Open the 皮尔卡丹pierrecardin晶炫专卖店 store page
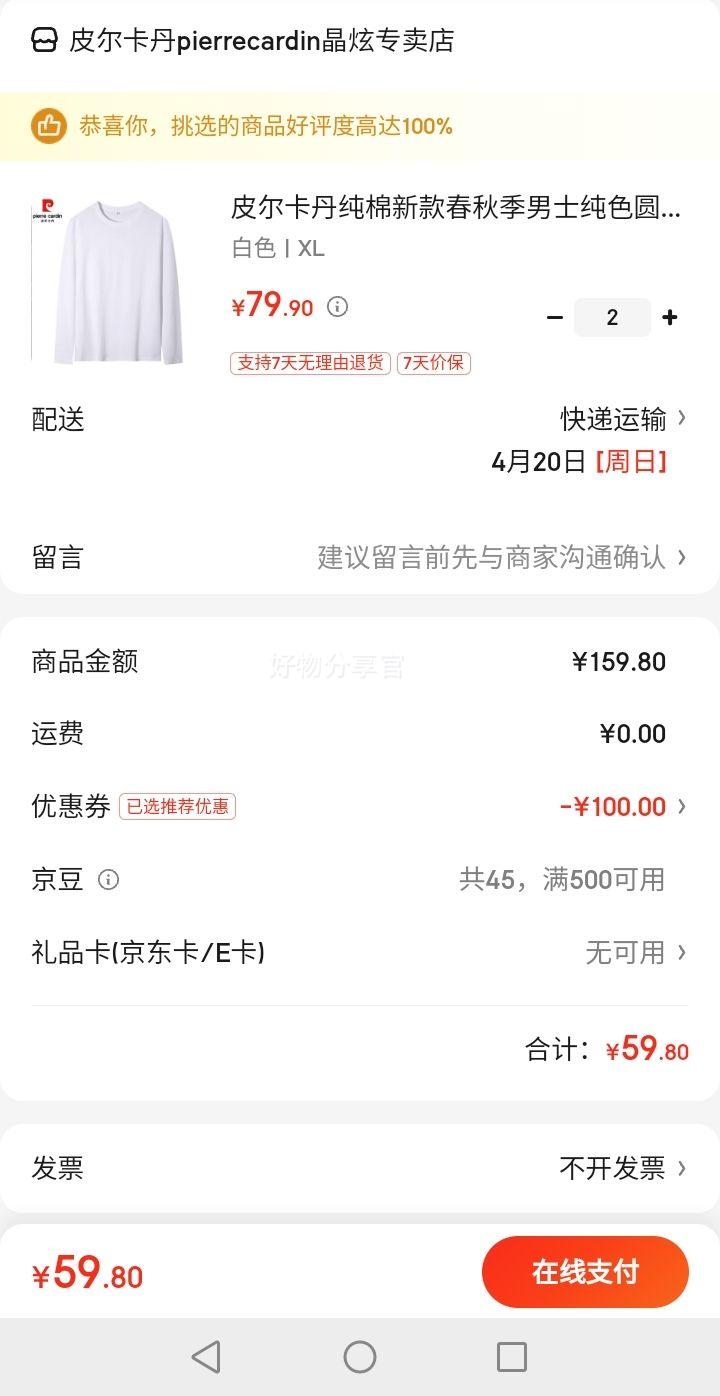The height and width of the screenshot is (1396, 720). pyautogui.click(x=260, y=41)
